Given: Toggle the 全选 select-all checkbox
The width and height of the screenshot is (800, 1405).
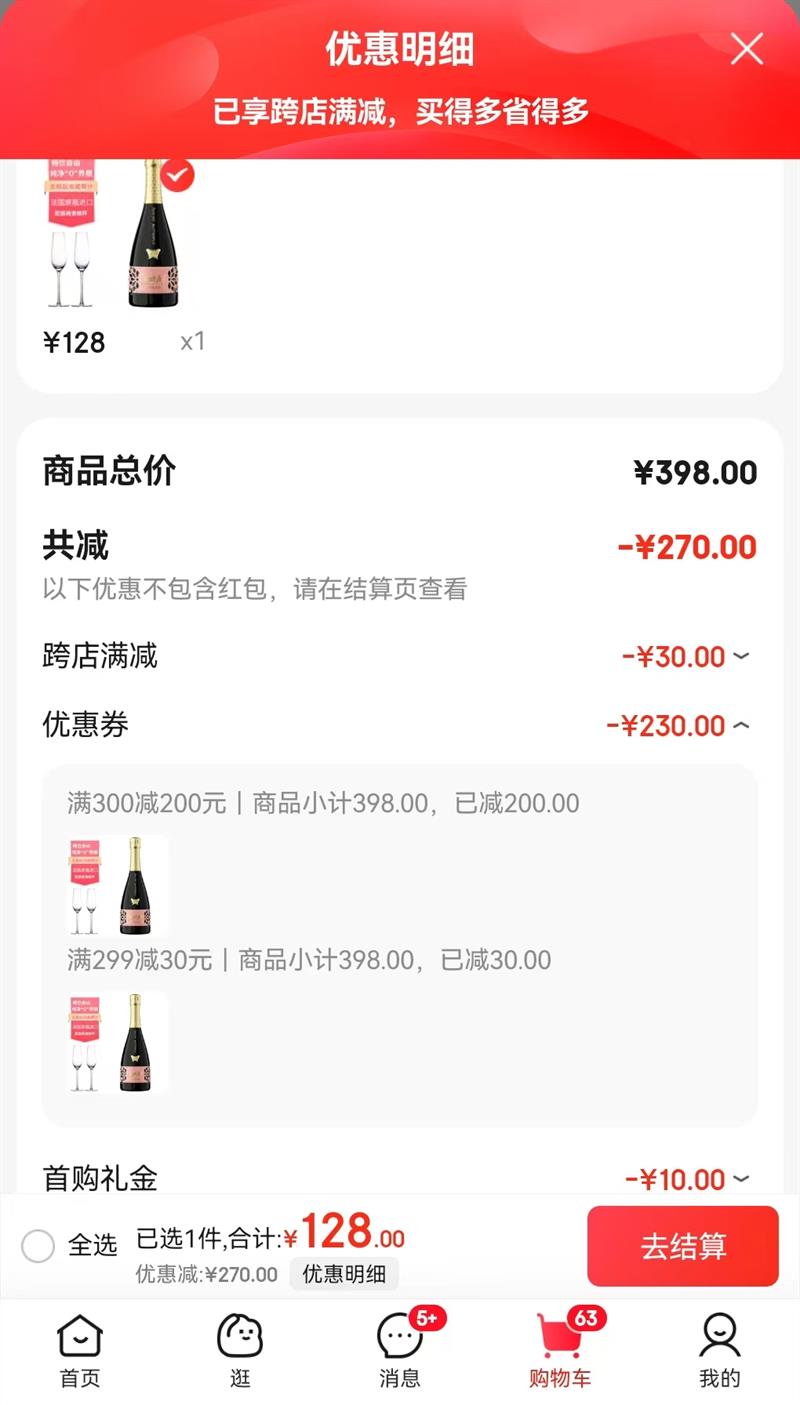Looking at the screenshot, I should 38,1246.
